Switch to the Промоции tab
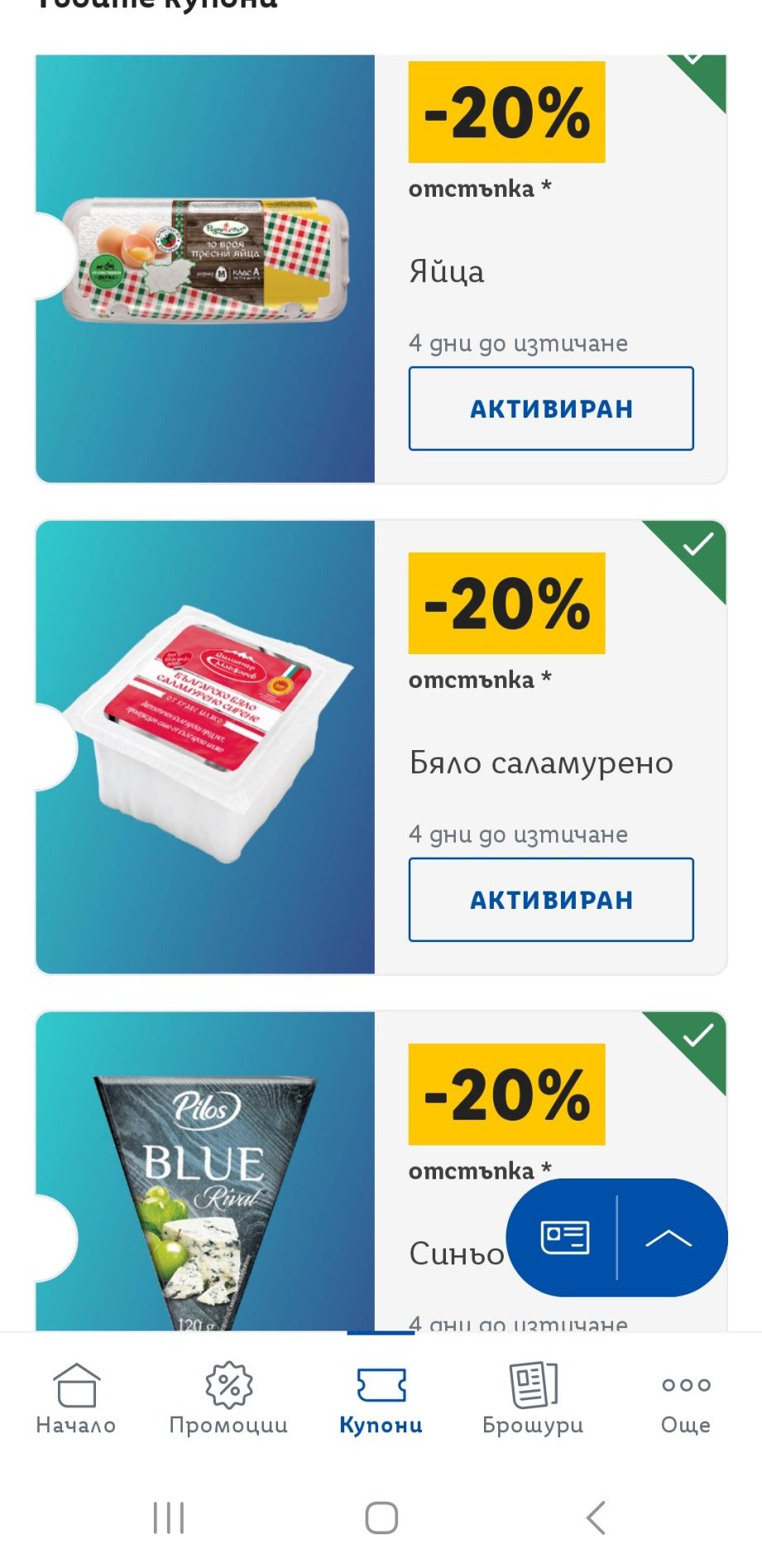This screenshot has width=762, height=1568. [228, 1399]
